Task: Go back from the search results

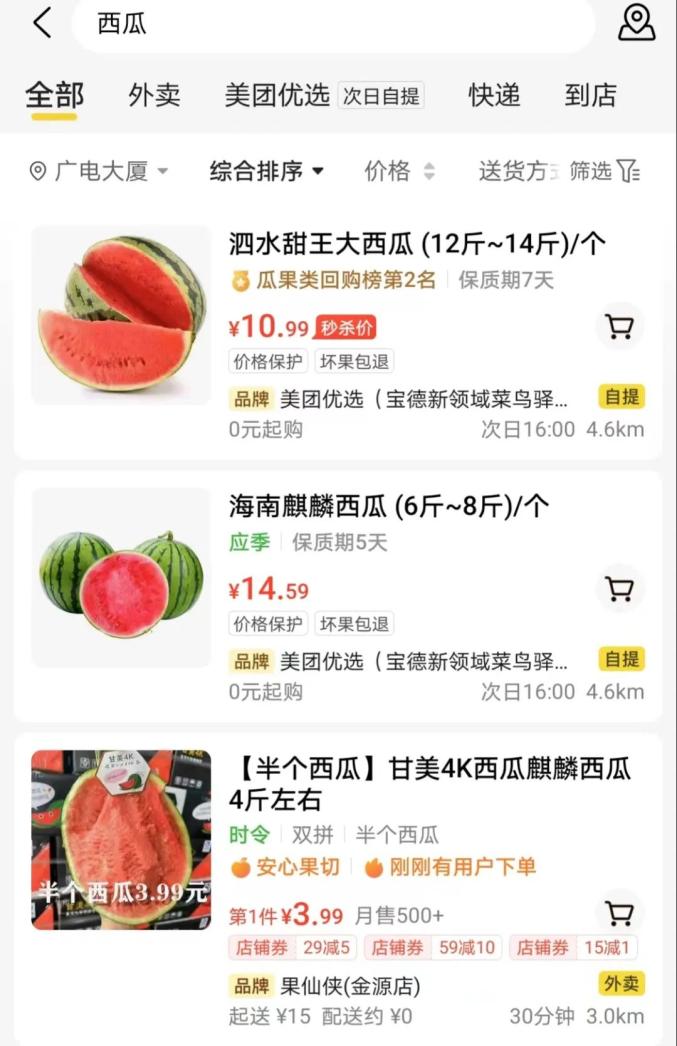Action: pyautogui.click(x=42, y=22)
